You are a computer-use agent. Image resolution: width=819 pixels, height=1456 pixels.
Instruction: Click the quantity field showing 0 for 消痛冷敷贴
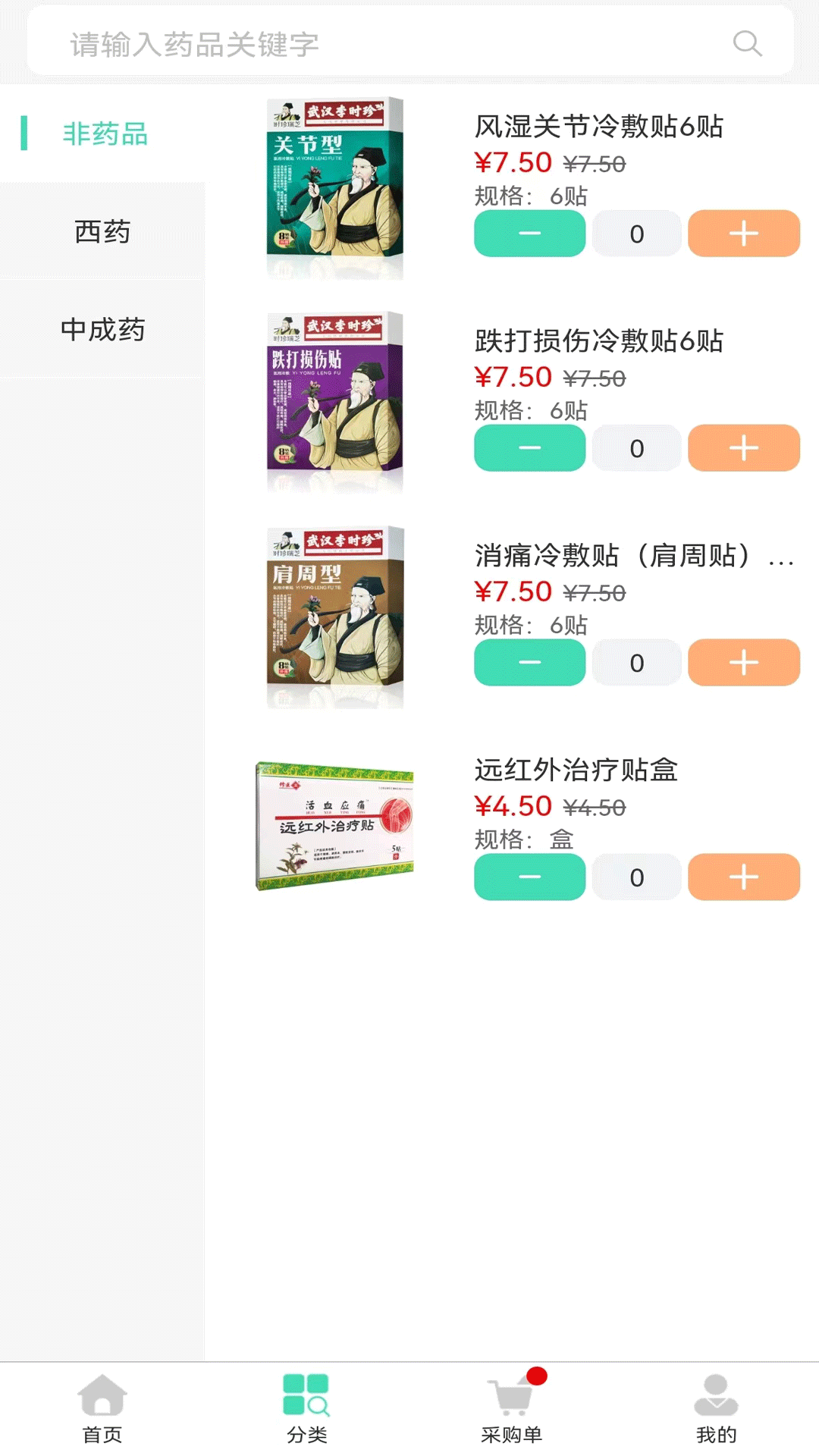point(636,662)
